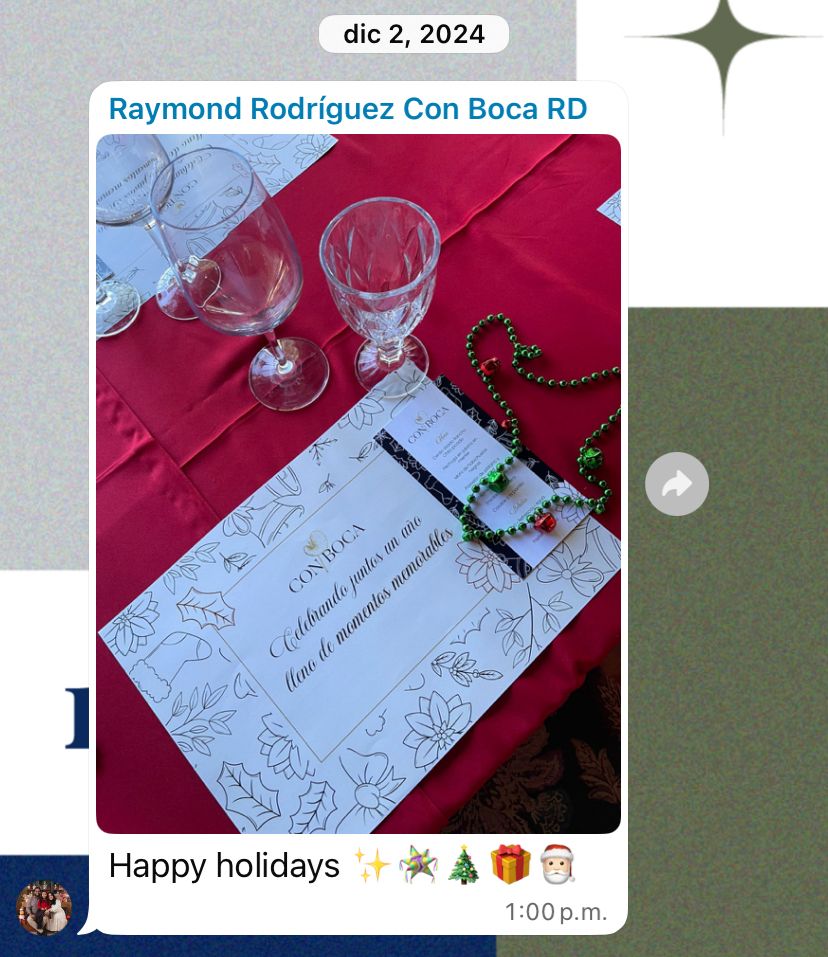Forward the Happy holidays photo message
828x957 pixels.
coord(677,485)
